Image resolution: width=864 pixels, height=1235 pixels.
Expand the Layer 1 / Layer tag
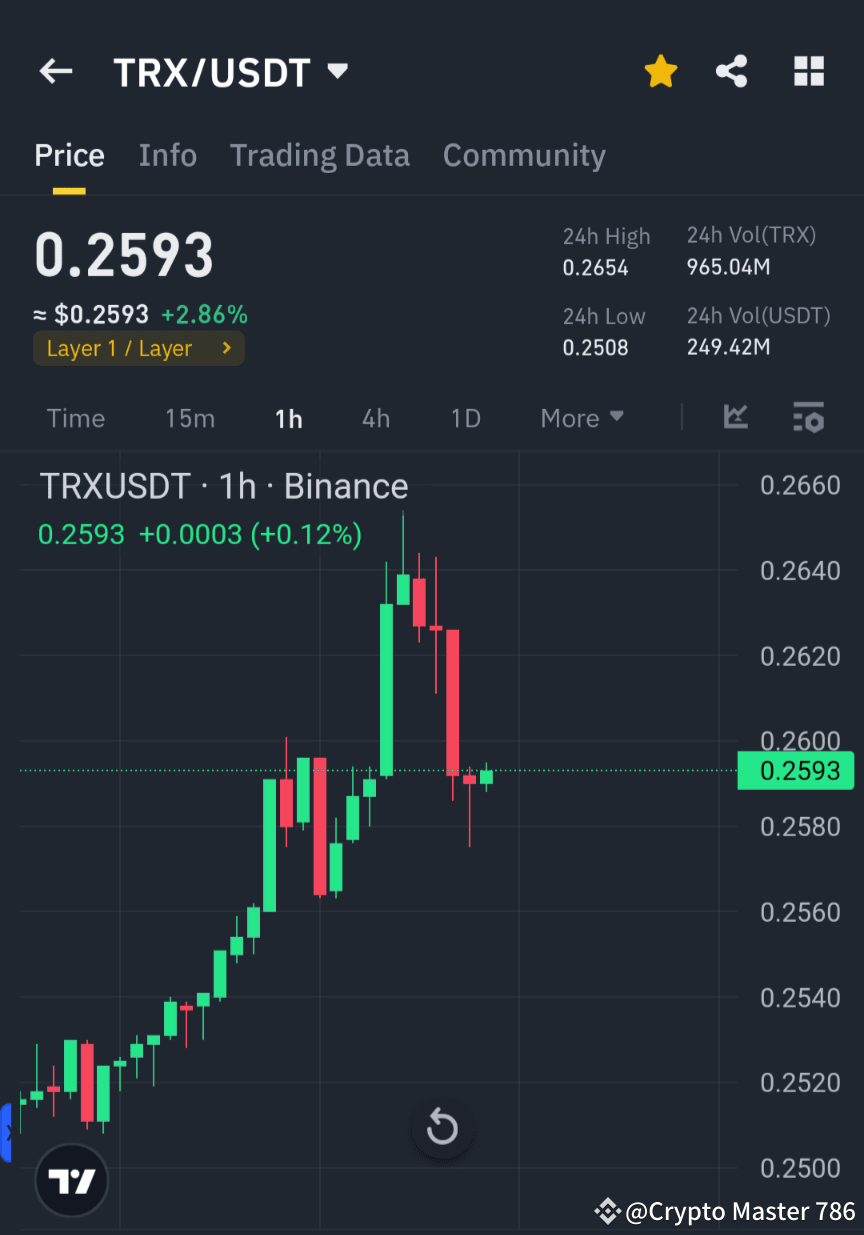[138, 348]
